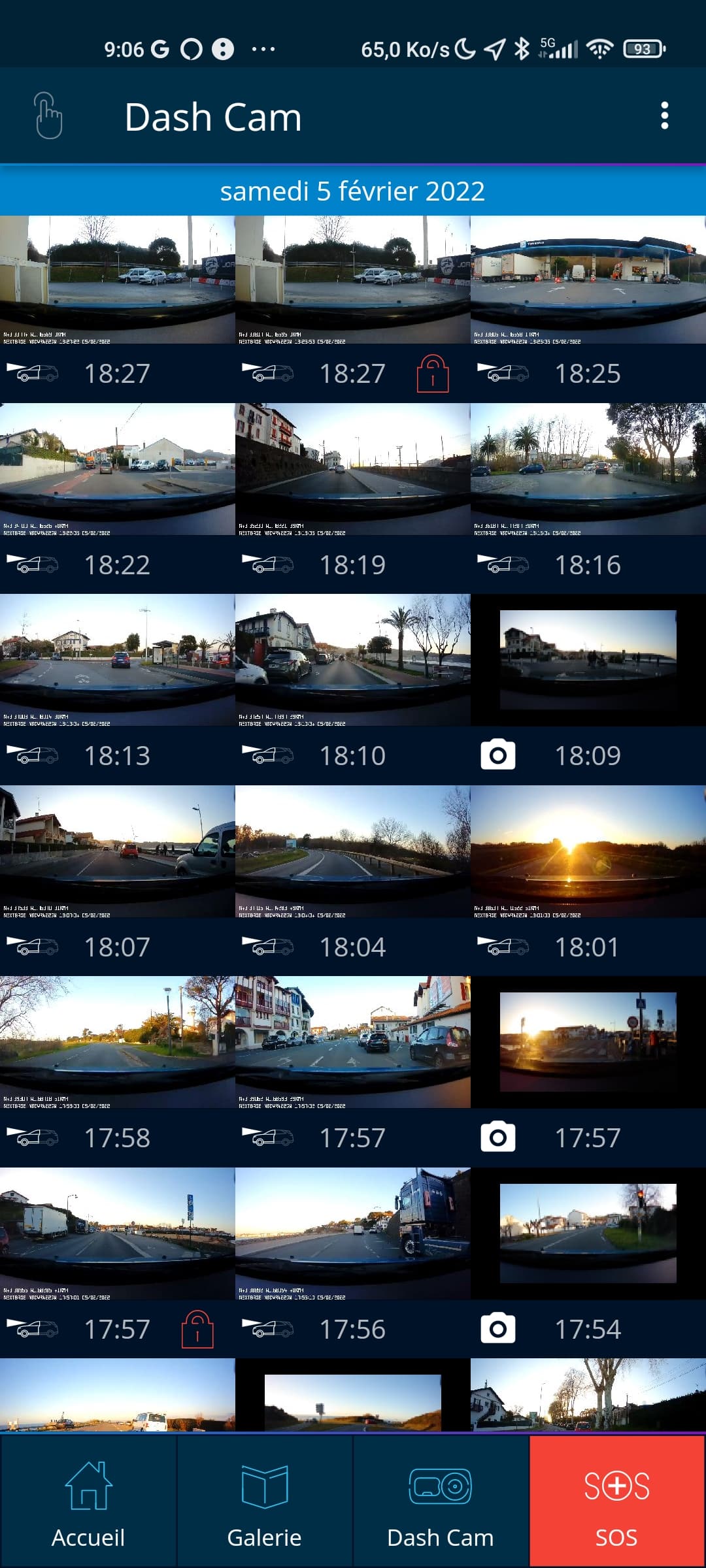Screen dimensions: 706x1568
Task: Open the three-dot overflow menu
Action: 664,116
